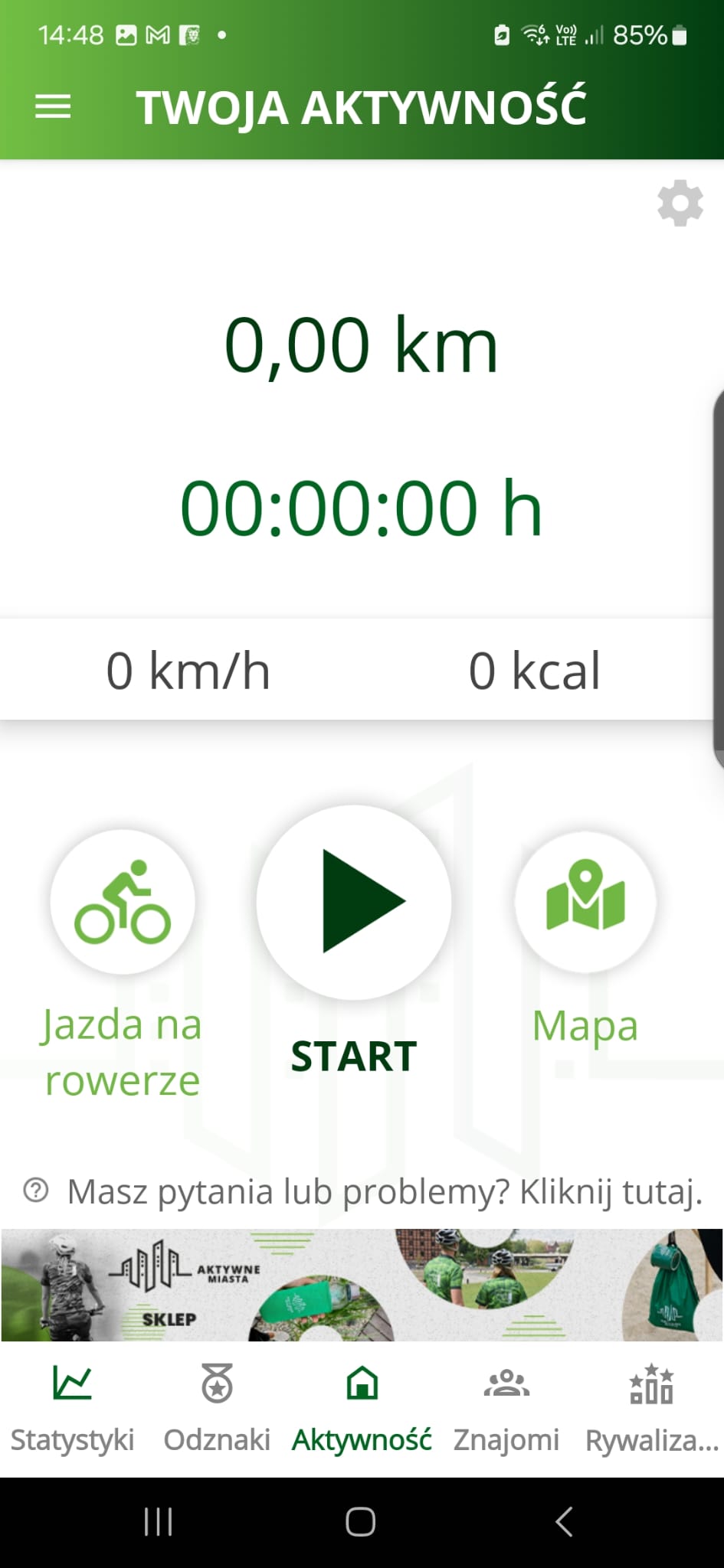724x1568 pixels.
Task: Open the settings gear icon
Action: pos(680,204)
